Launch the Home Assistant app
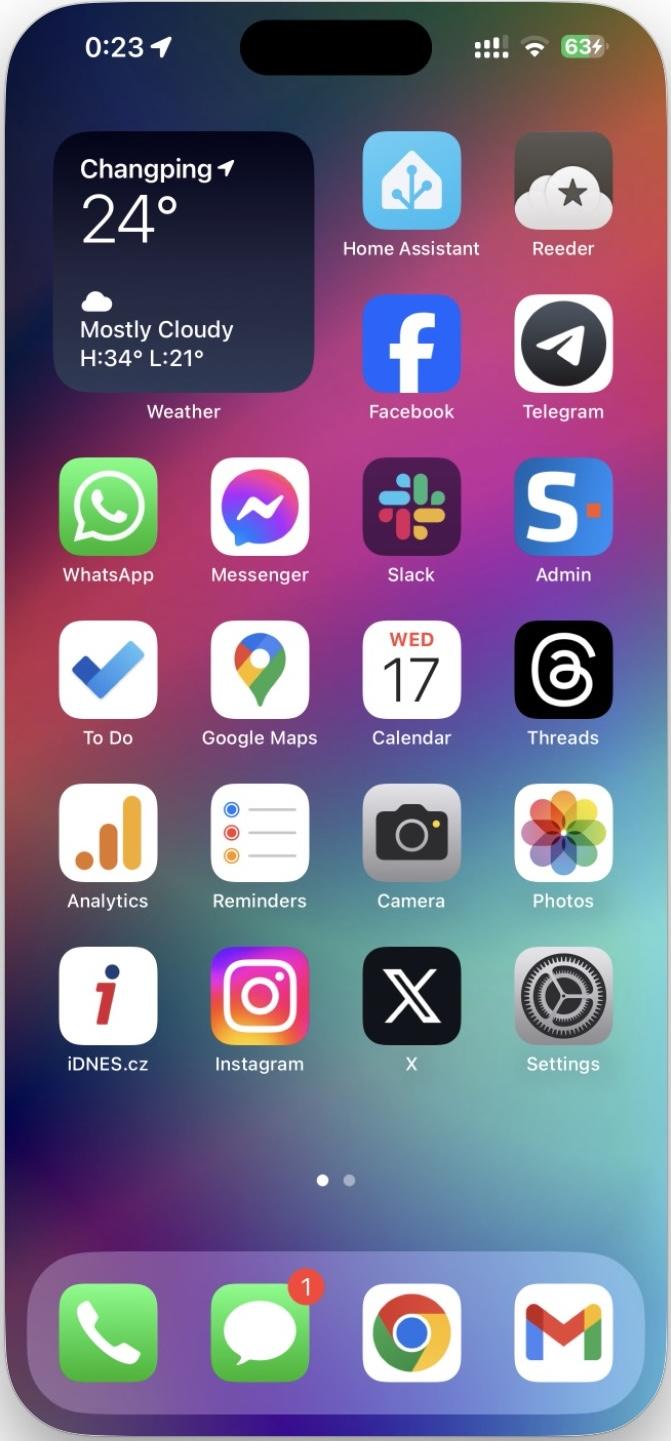 (x=411, y=181)
